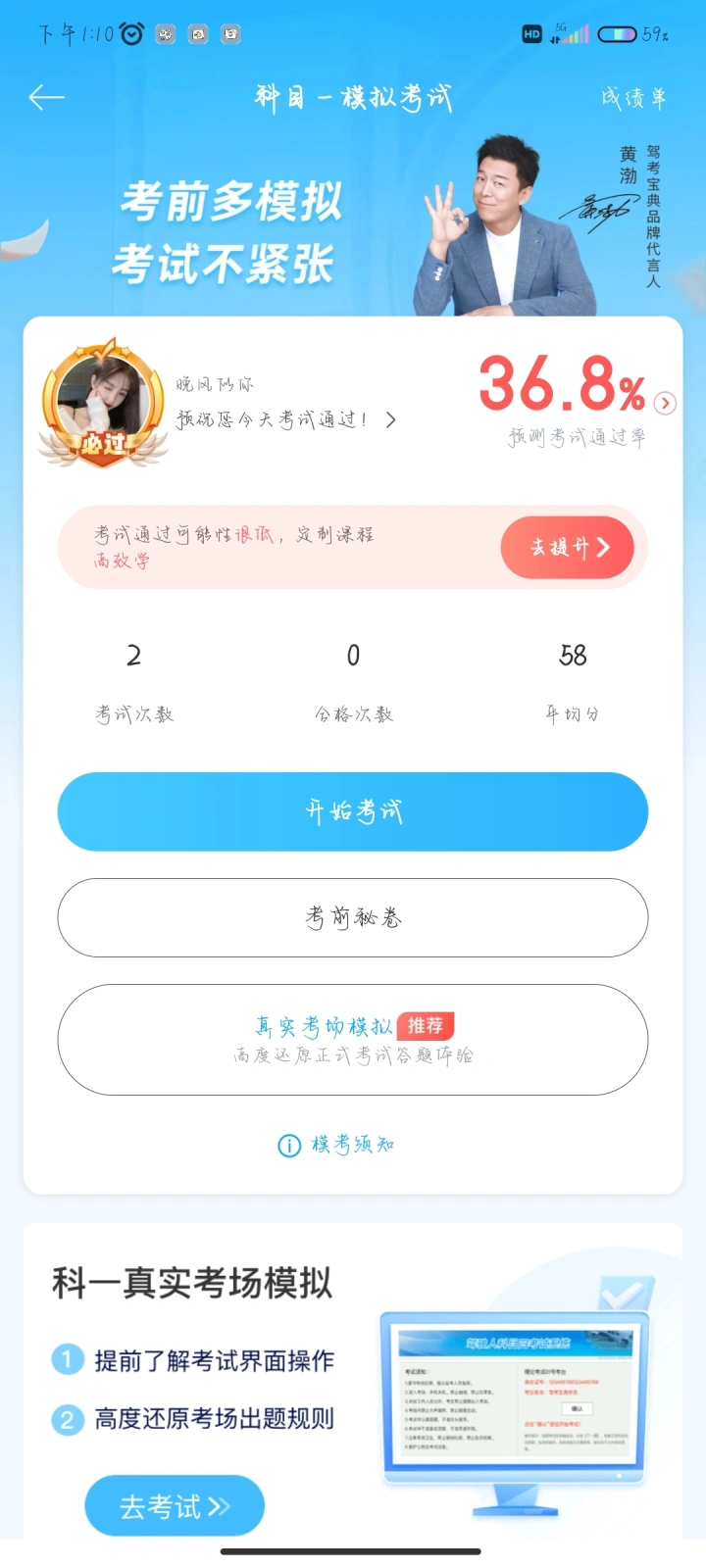Image resolution: width=706 pixels, height=1568 pixels.
Task: Go back using the top-left arrow
Action: 46,97
